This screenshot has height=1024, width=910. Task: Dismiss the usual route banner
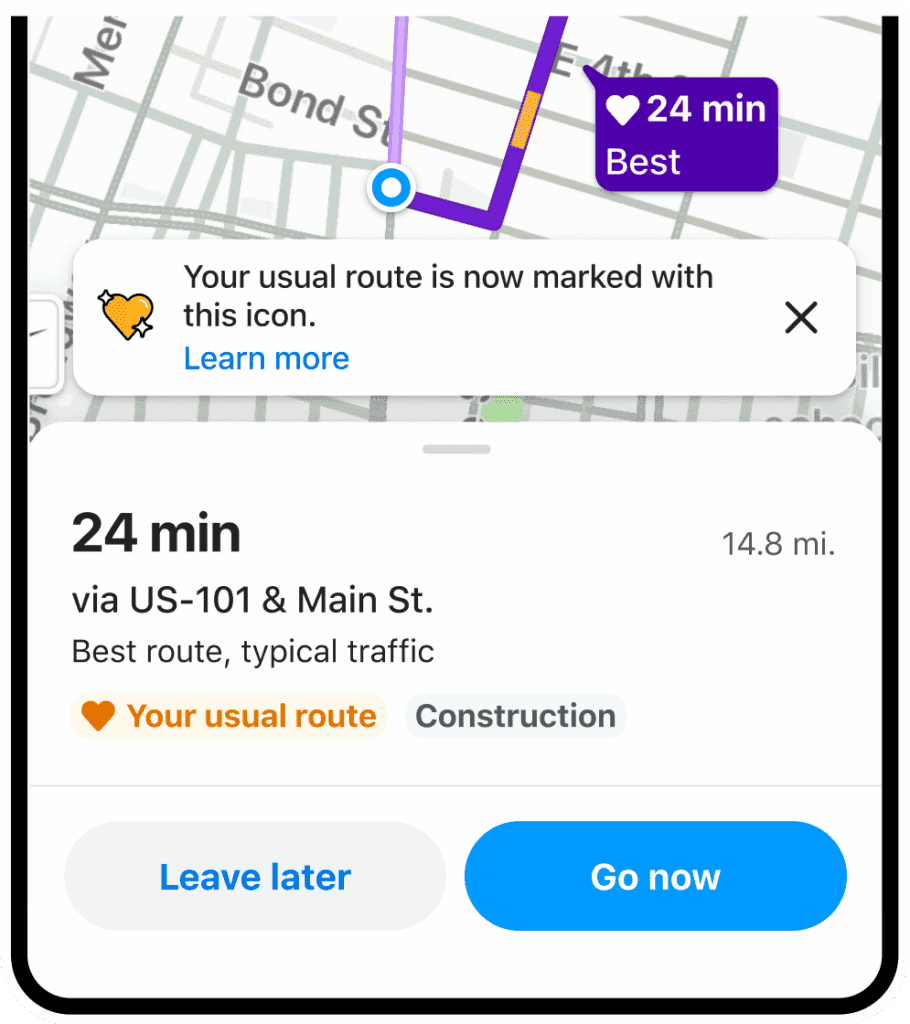801,318
